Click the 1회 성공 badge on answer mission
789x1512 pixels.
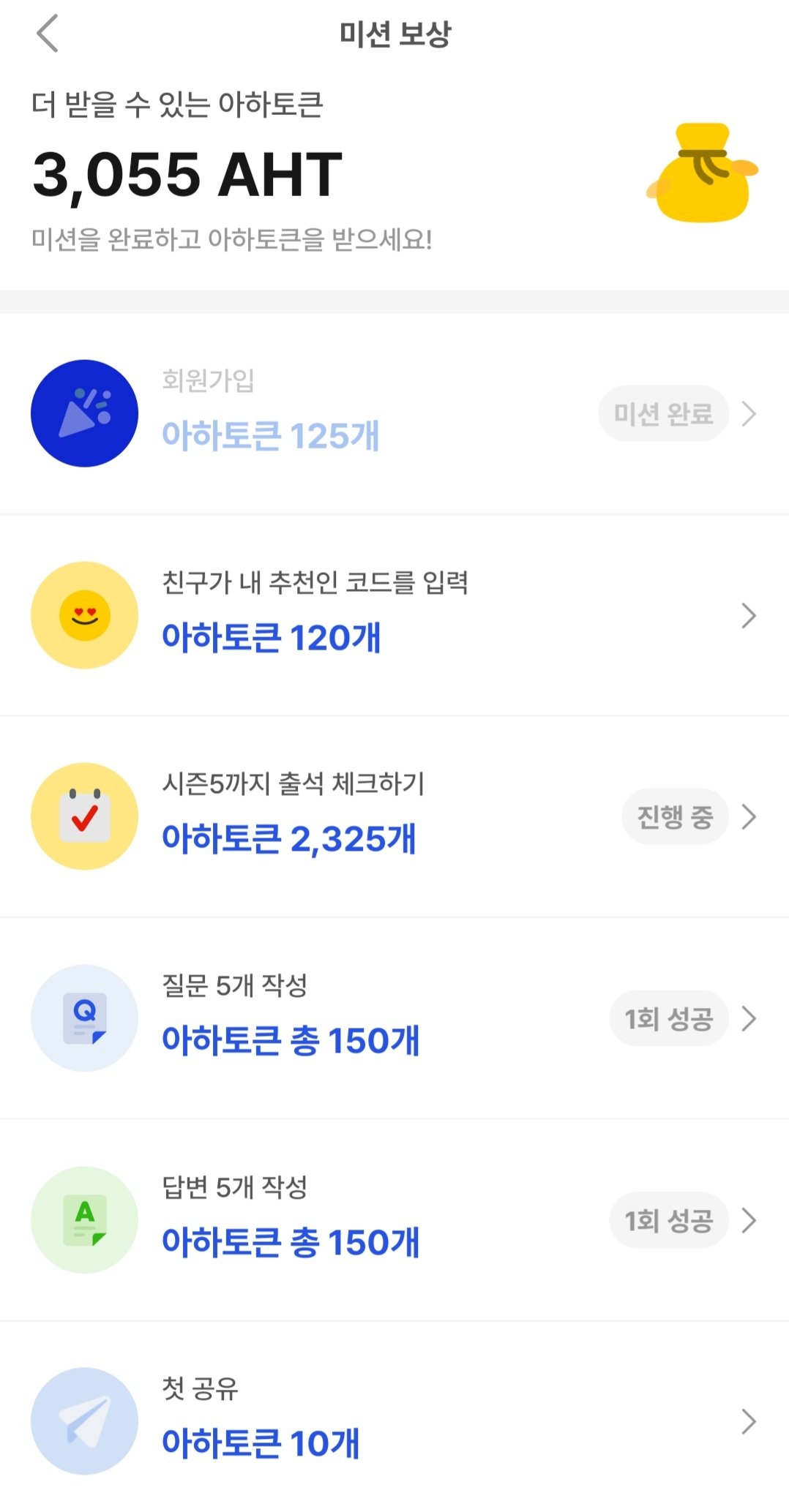click(669, 1220)
